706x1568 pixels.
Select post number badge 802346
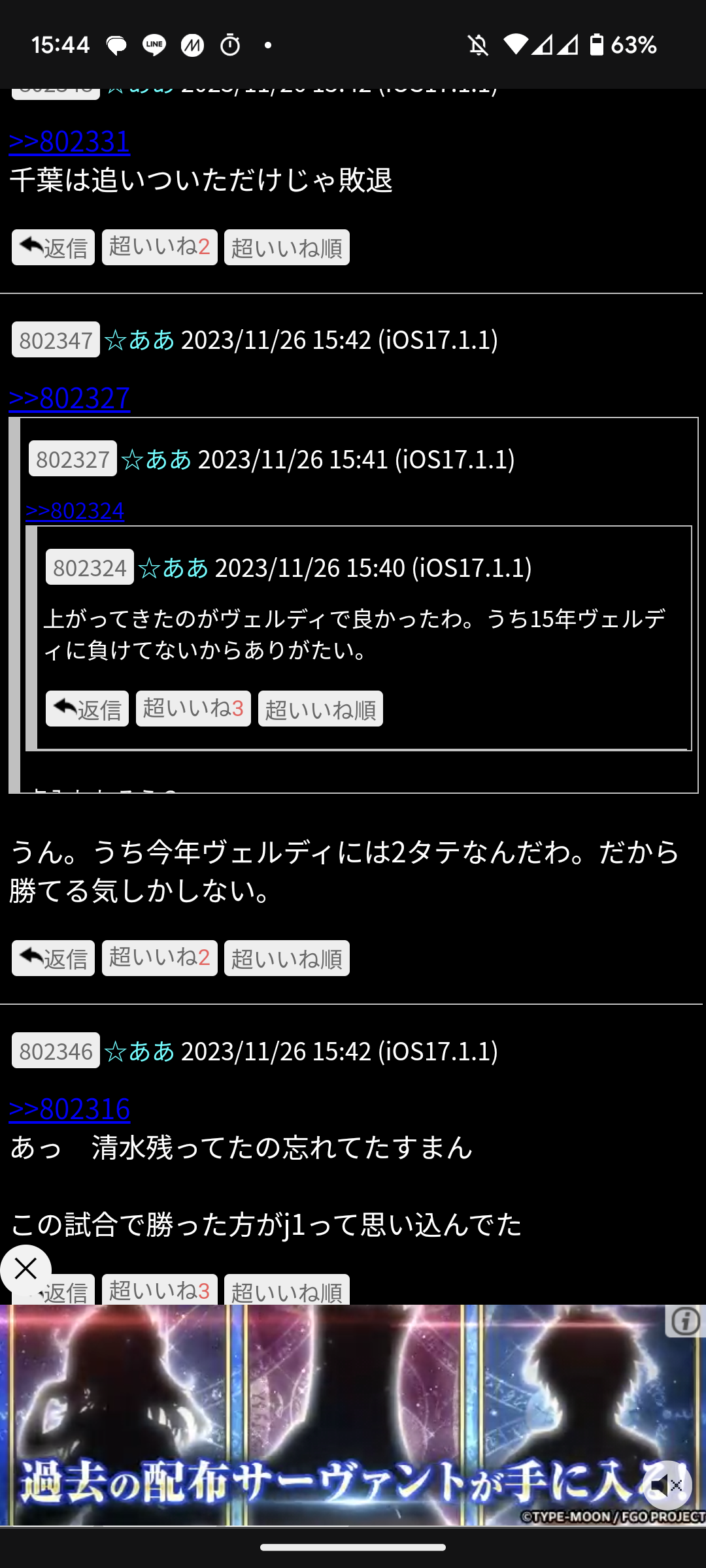(x=56, y=1051)
